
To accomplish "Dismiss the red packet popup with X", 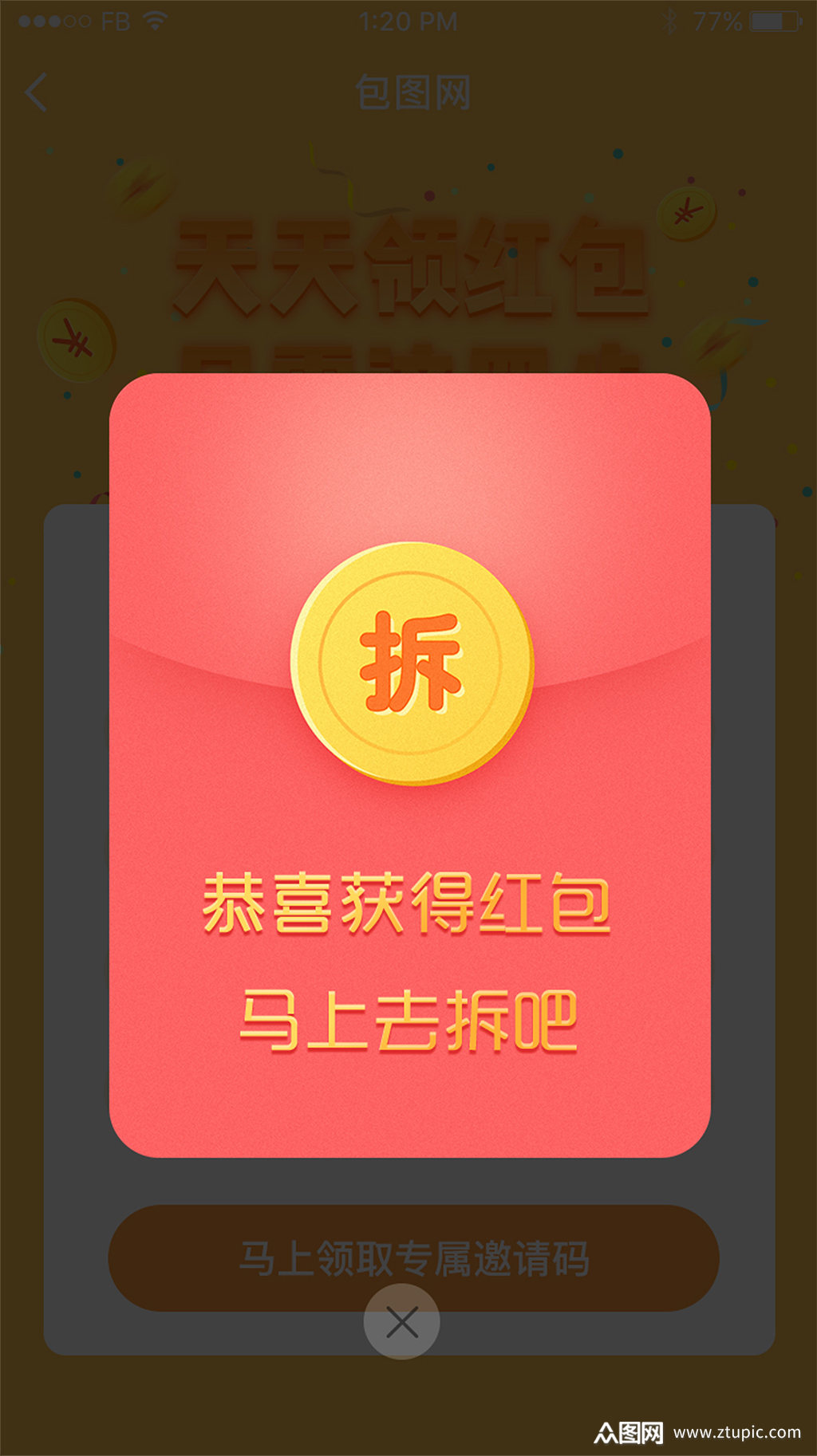I will tap(401, 1323).
